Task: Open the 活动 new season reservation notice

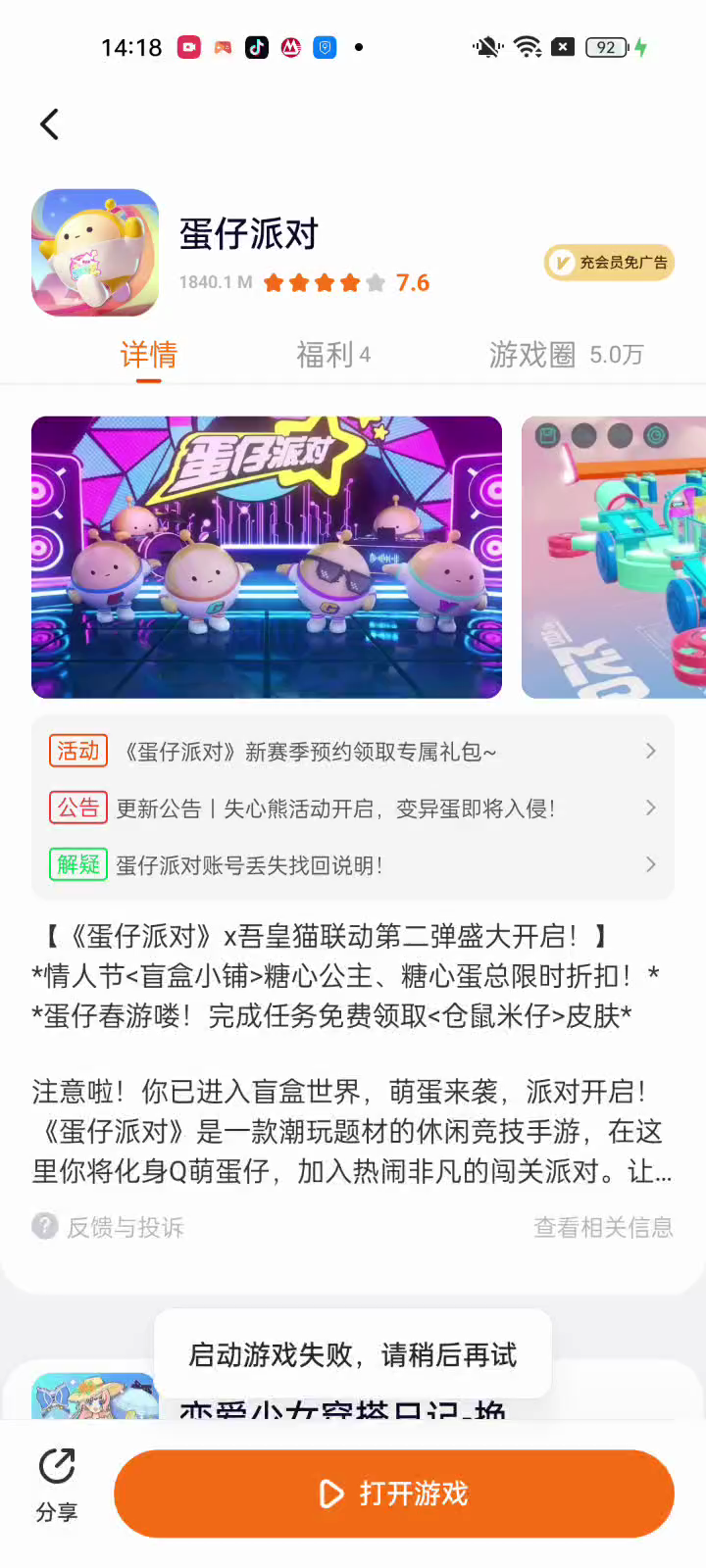Action: pyautogui.click(x=353, y=752)
